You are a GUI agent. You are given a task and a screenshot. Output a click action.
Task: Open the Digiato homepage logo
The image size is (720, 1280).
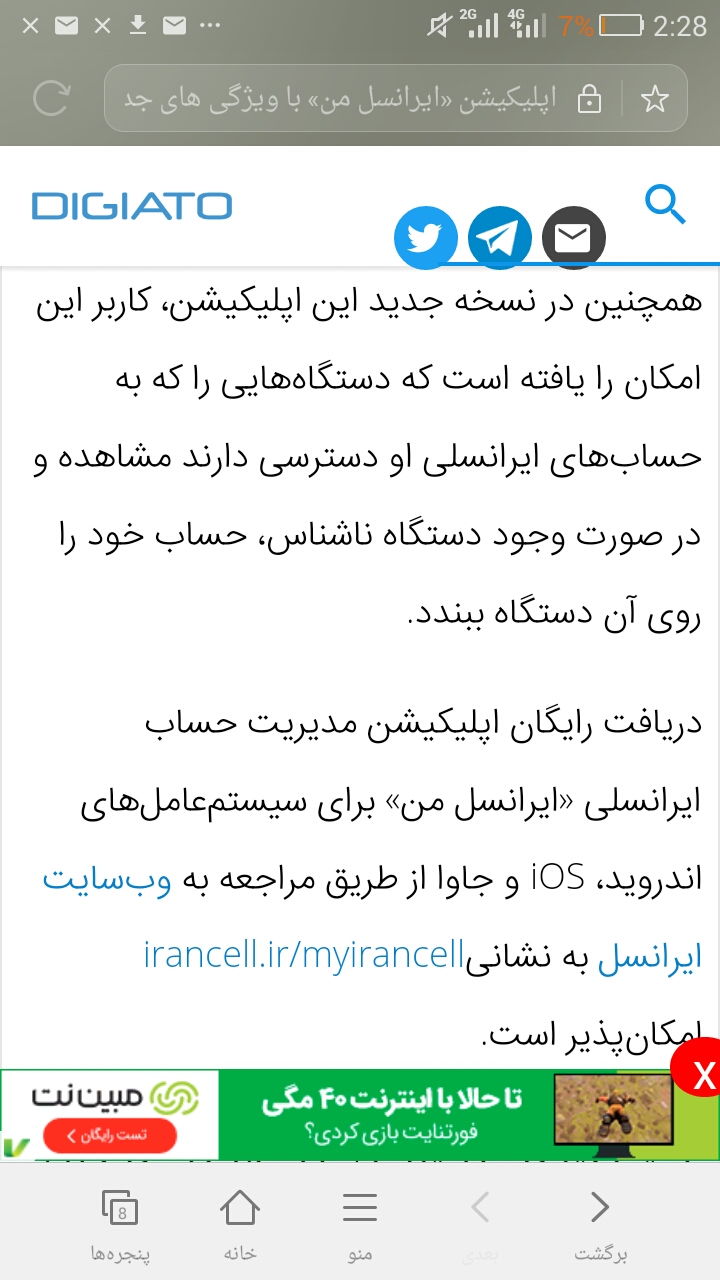pos(132,207)
